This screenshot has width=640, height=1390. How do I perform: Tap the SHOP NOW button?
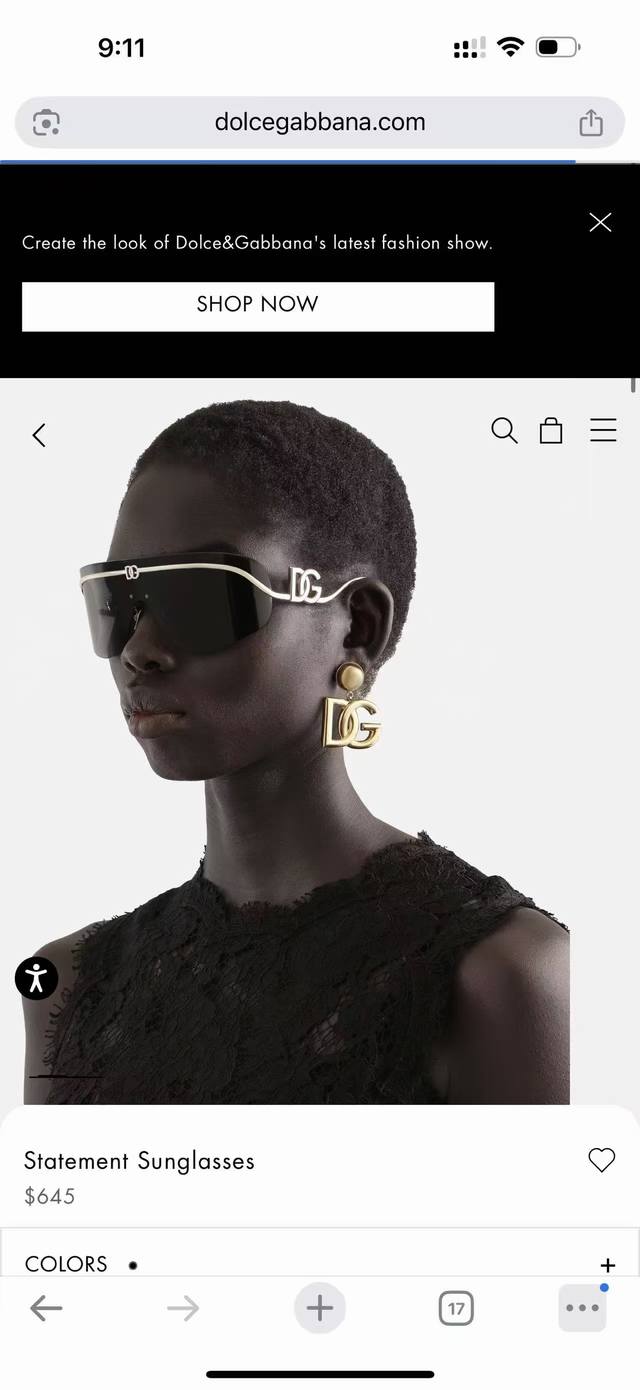click(258, 306)
